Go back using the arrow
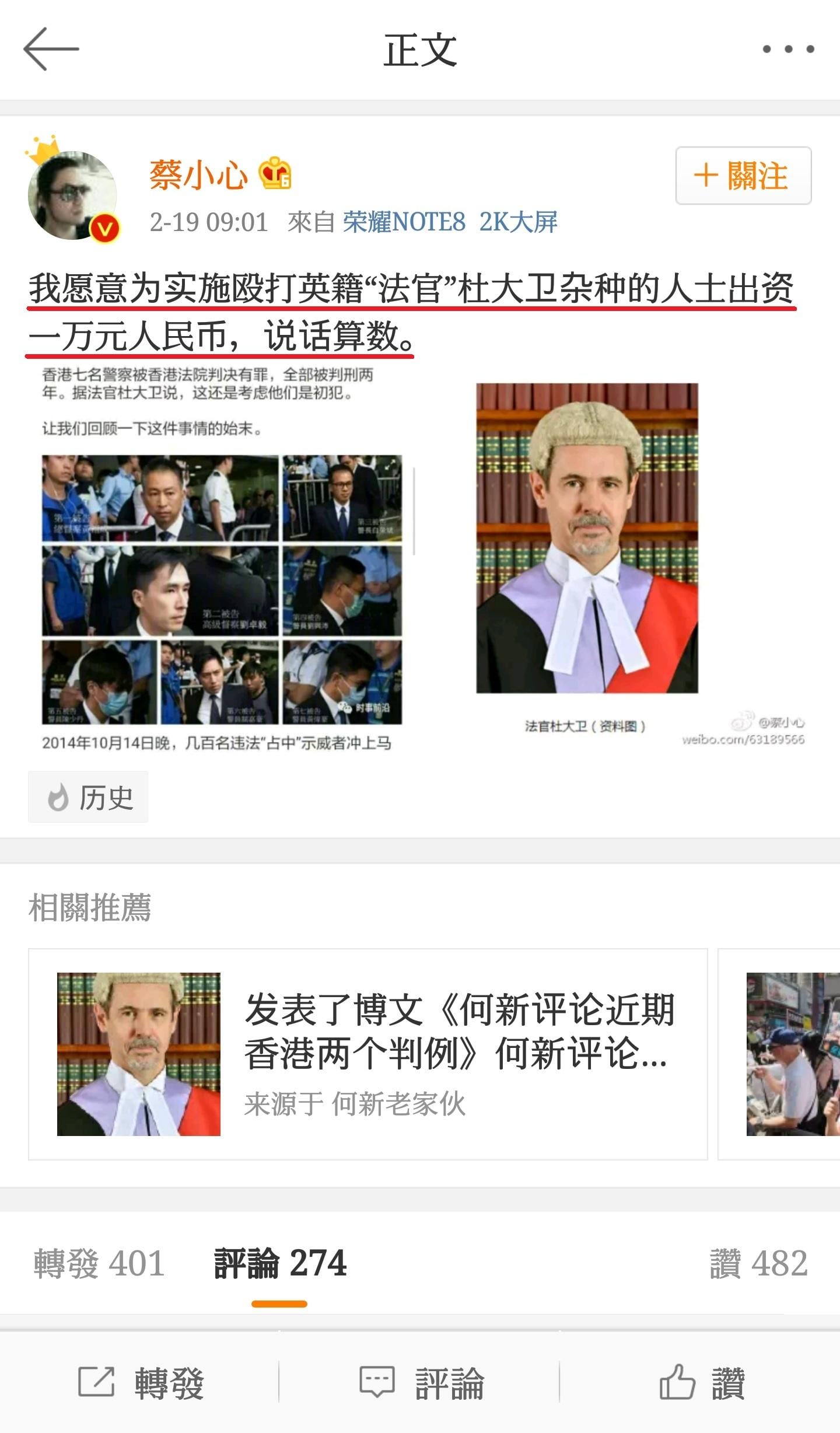 click(x=51, y=50)
